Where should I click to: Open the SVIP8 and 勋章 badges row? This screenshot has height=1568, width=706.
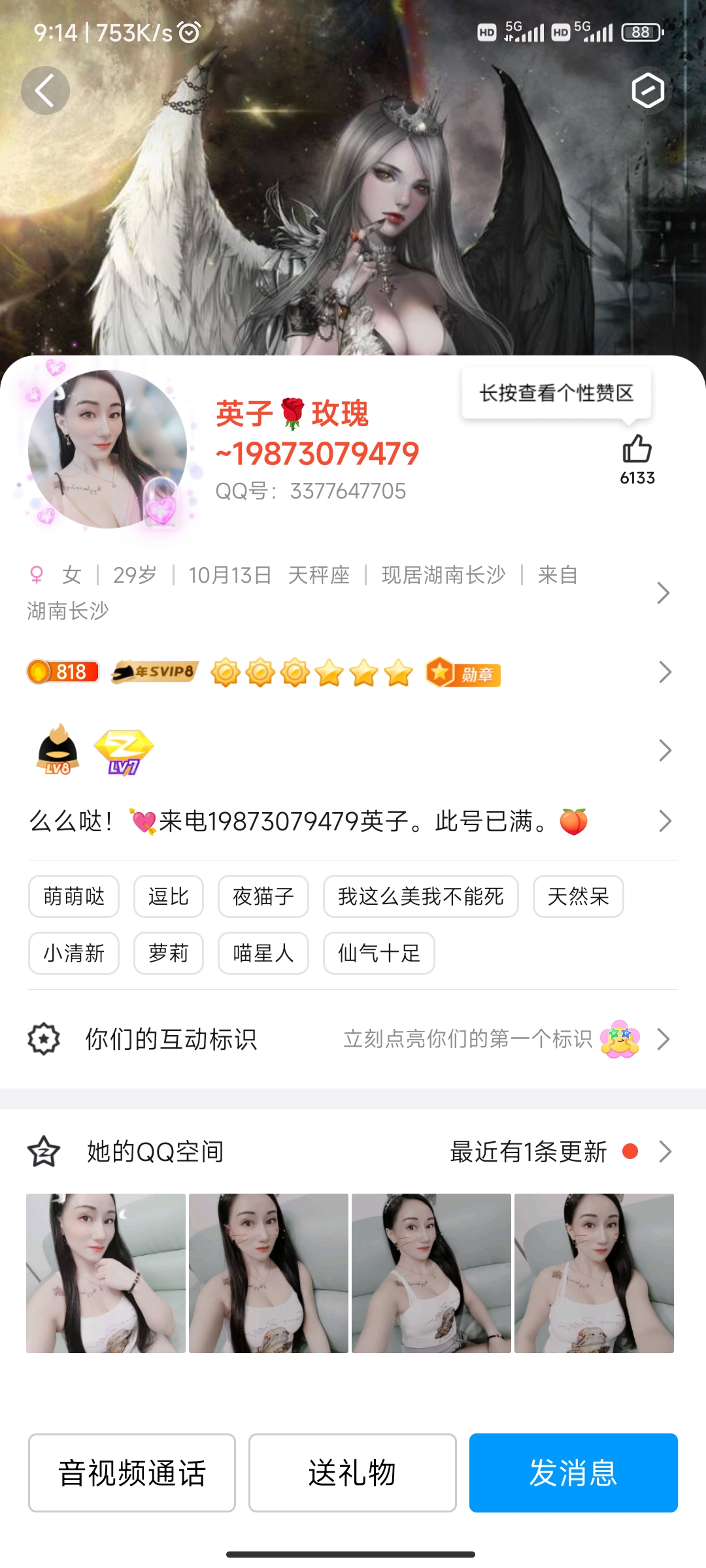coord(346,672)
